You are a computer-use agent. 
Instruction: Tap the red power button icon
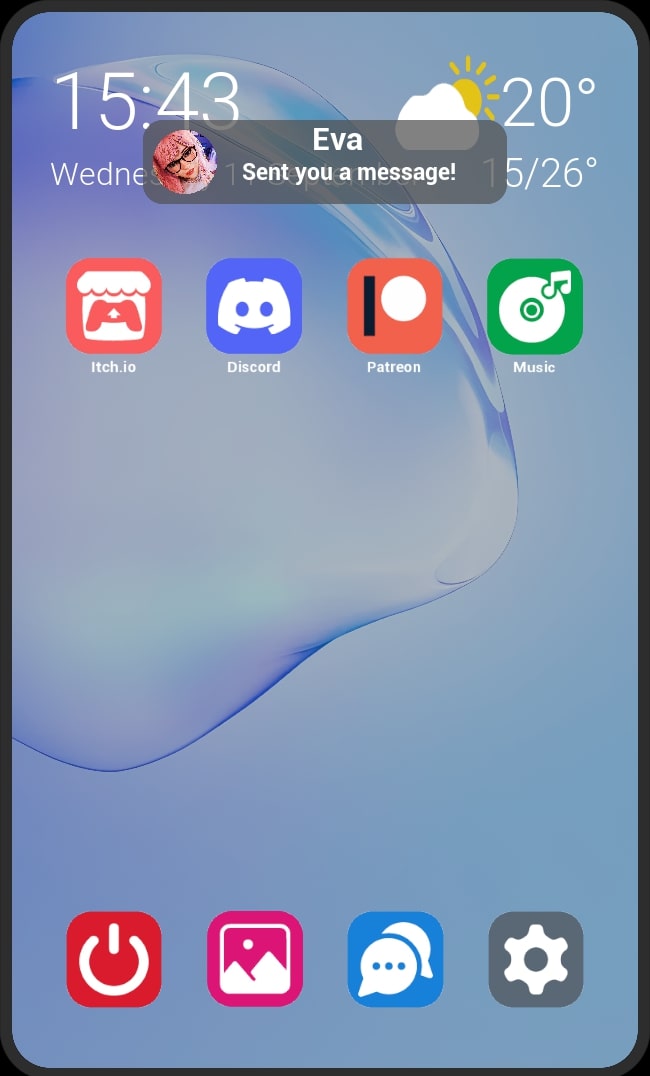(x=114, y=959)
